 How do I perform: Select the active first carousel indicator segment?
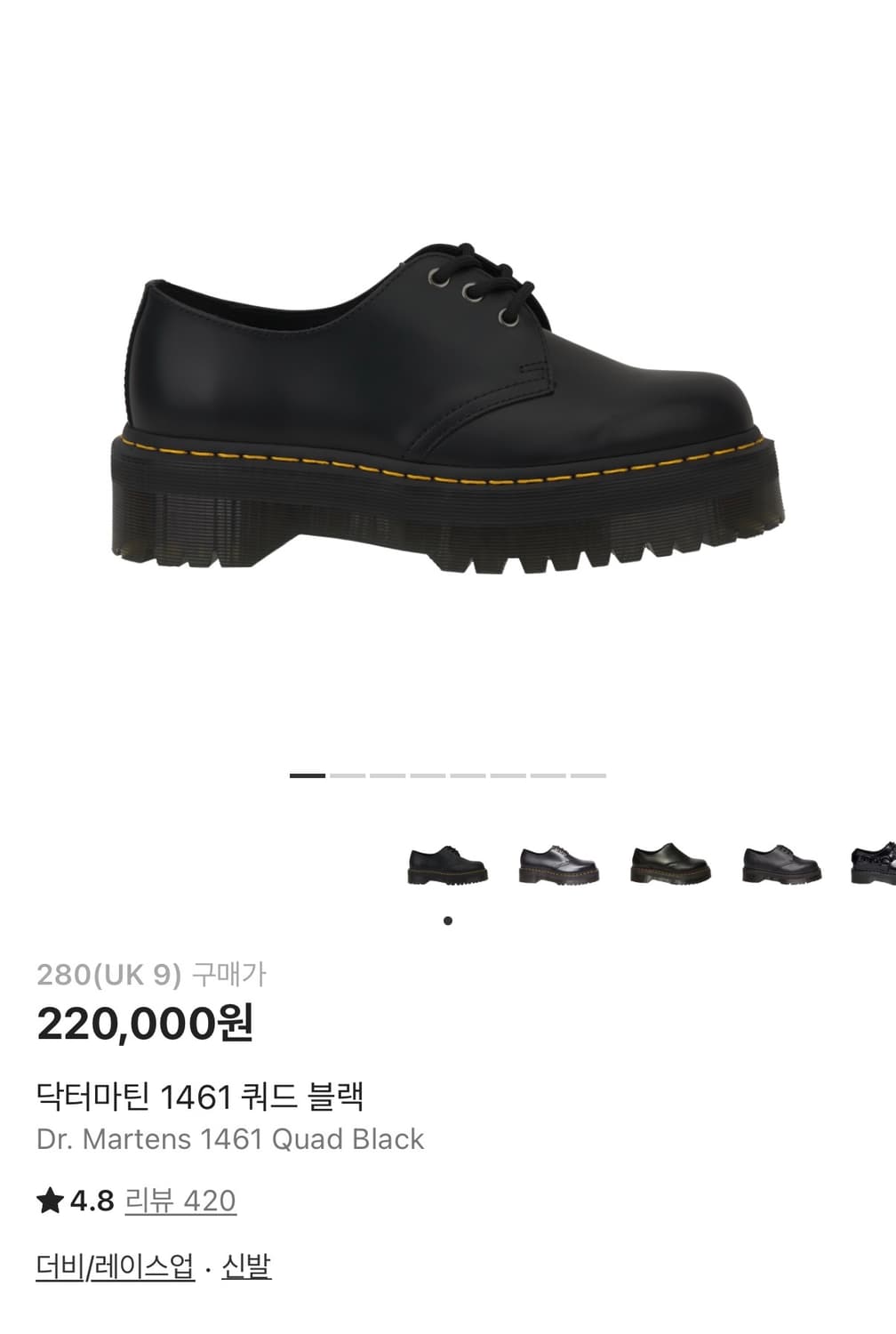pyautogui.click(x=308, y=776)
